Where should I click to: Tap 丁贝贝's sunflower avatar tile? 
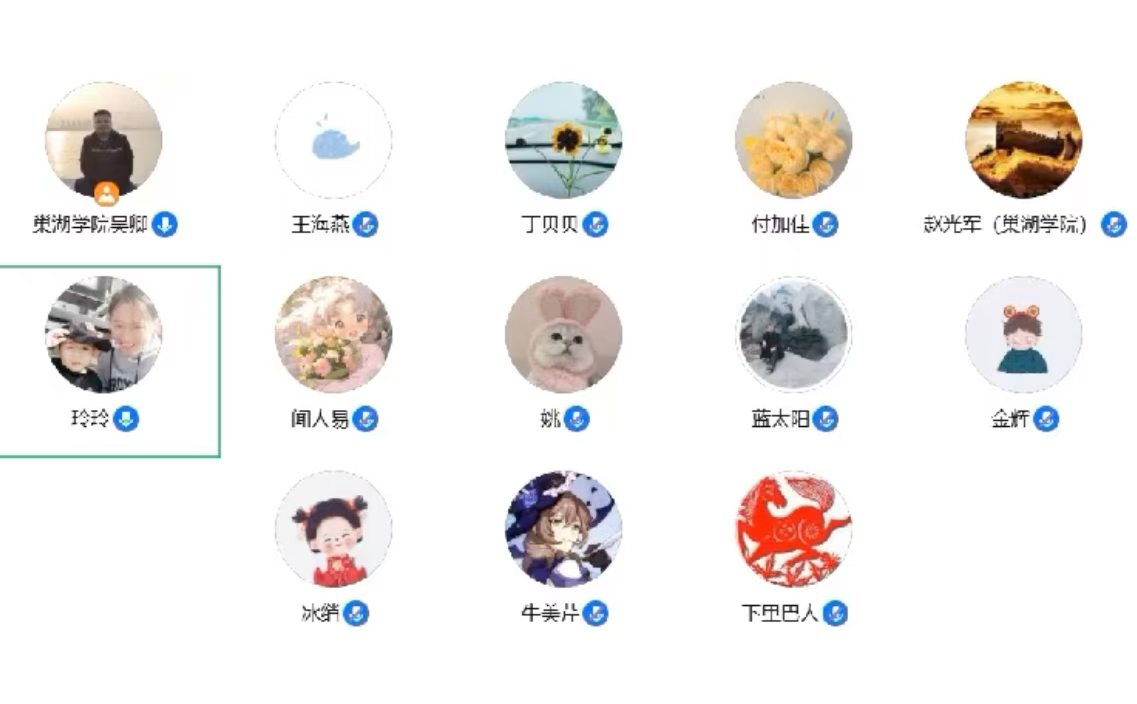click(563, 140)
